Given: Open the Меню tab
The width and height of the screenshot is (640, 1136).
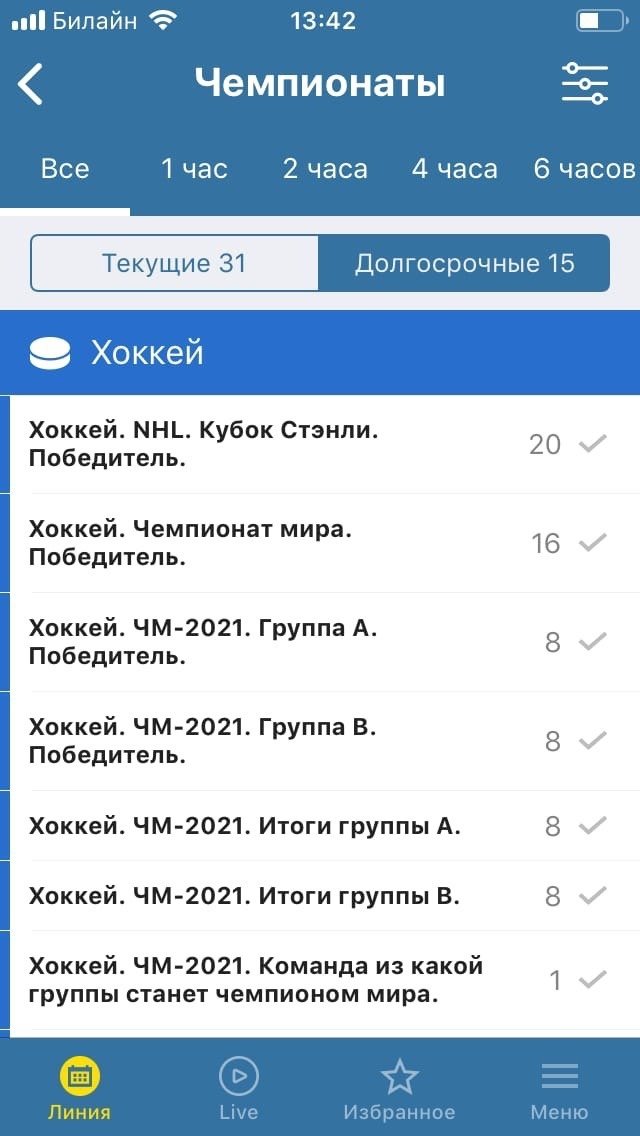Looking at the screenshot, I should pos(559,1088).
